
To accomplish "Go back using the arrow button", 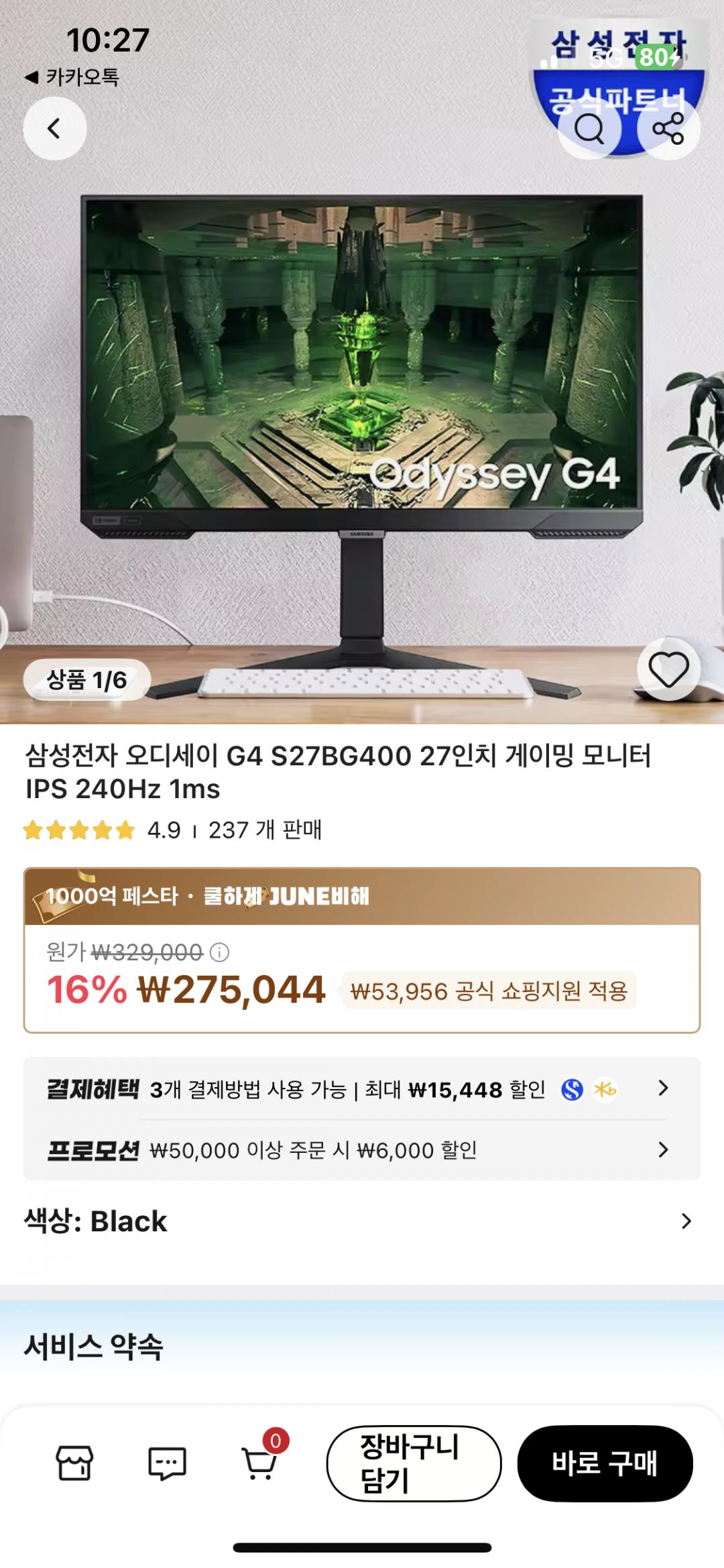I will [55, 128].
